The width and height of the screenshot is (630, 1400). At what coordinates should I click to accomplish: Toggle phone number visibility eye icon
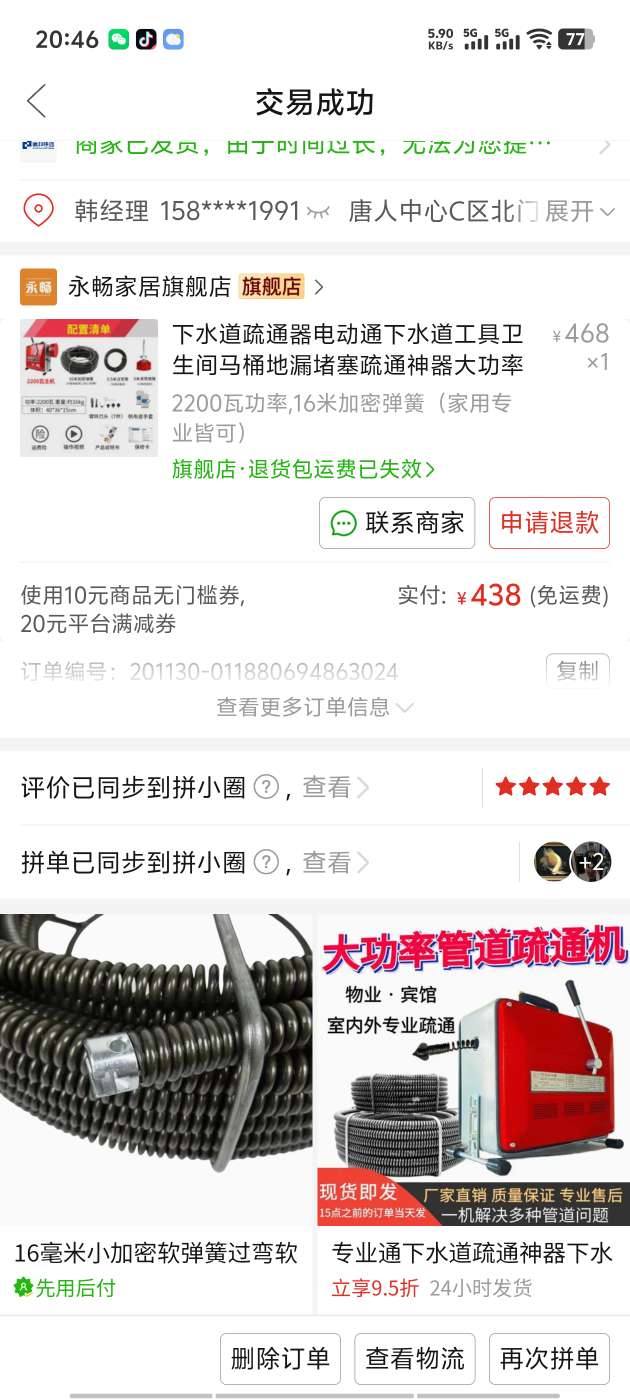point(318,212)
